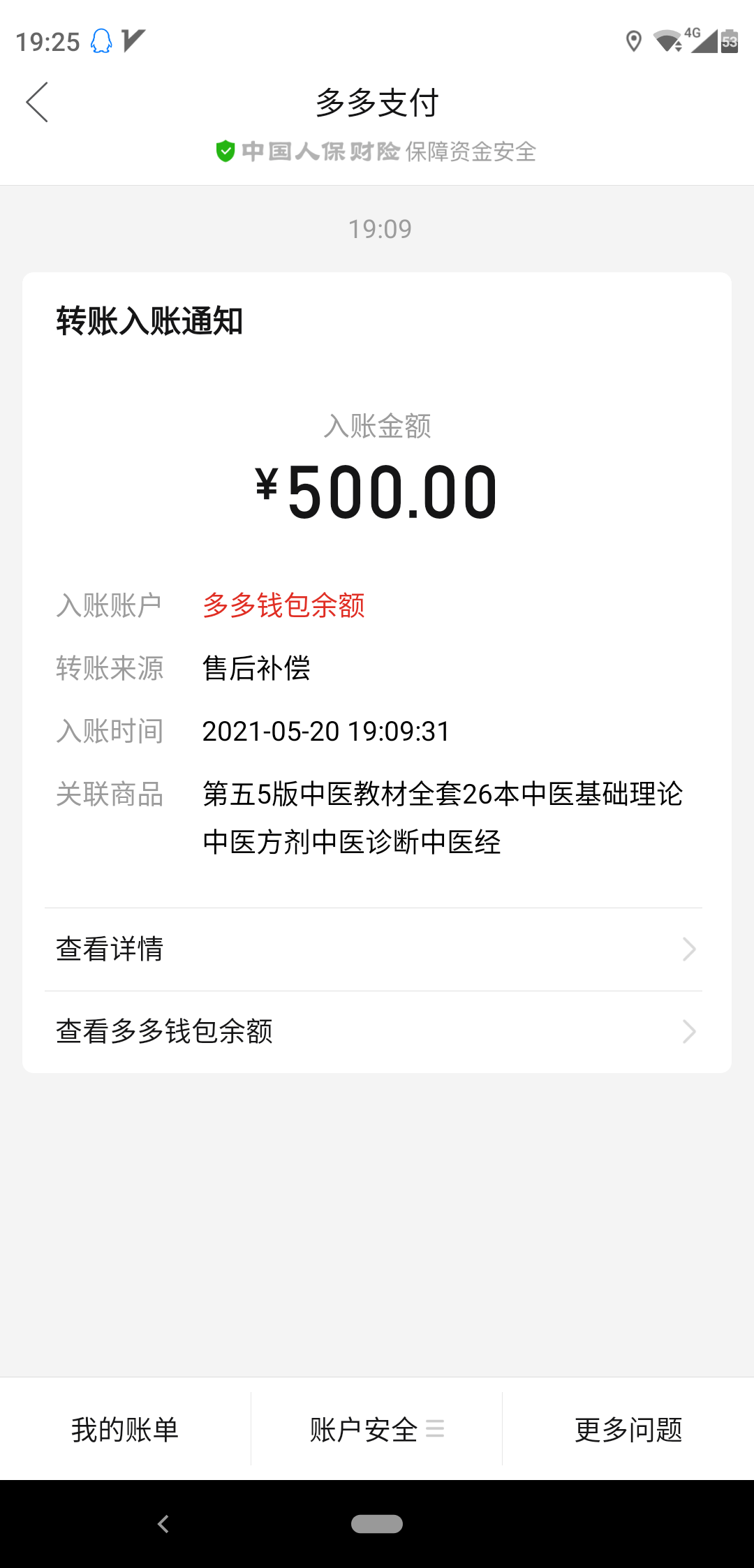Viewport: 754px width, 1568px height.
Task: Open 查看多多钱包余额 row
Action: [x=377, y=1032]
